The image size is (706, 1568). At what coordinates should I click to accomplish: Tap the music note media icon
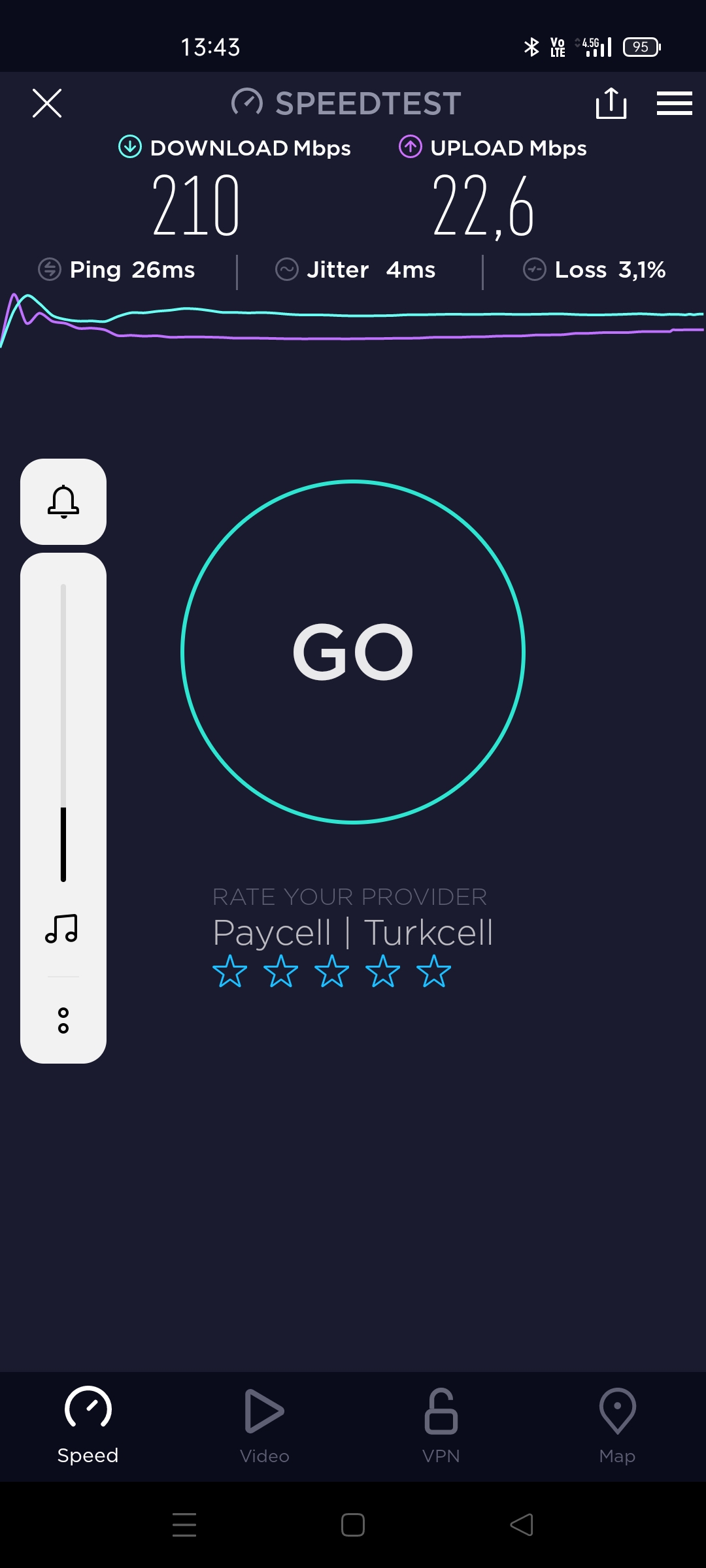click(62, 928)
